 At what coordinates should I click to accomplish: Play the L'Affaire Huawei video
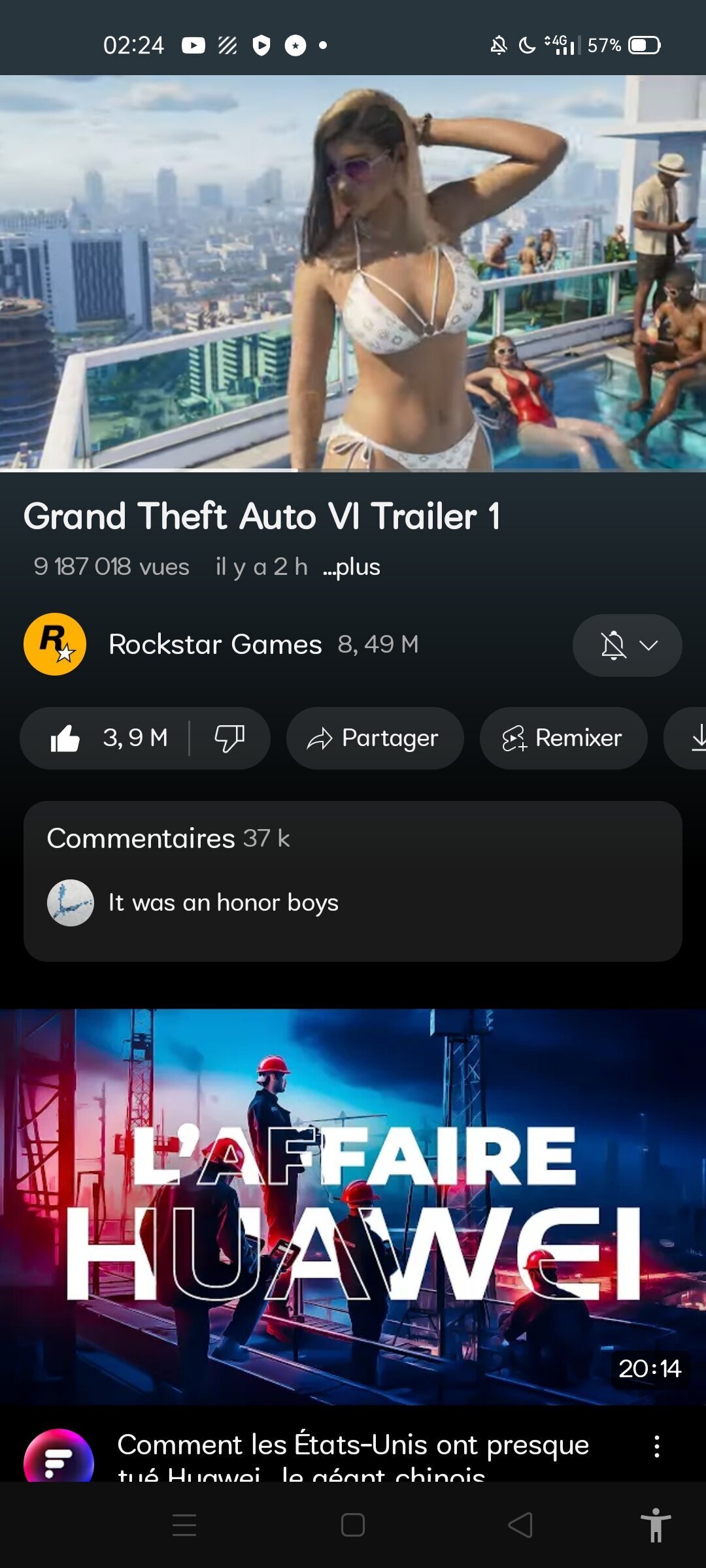click(353, 1206)
